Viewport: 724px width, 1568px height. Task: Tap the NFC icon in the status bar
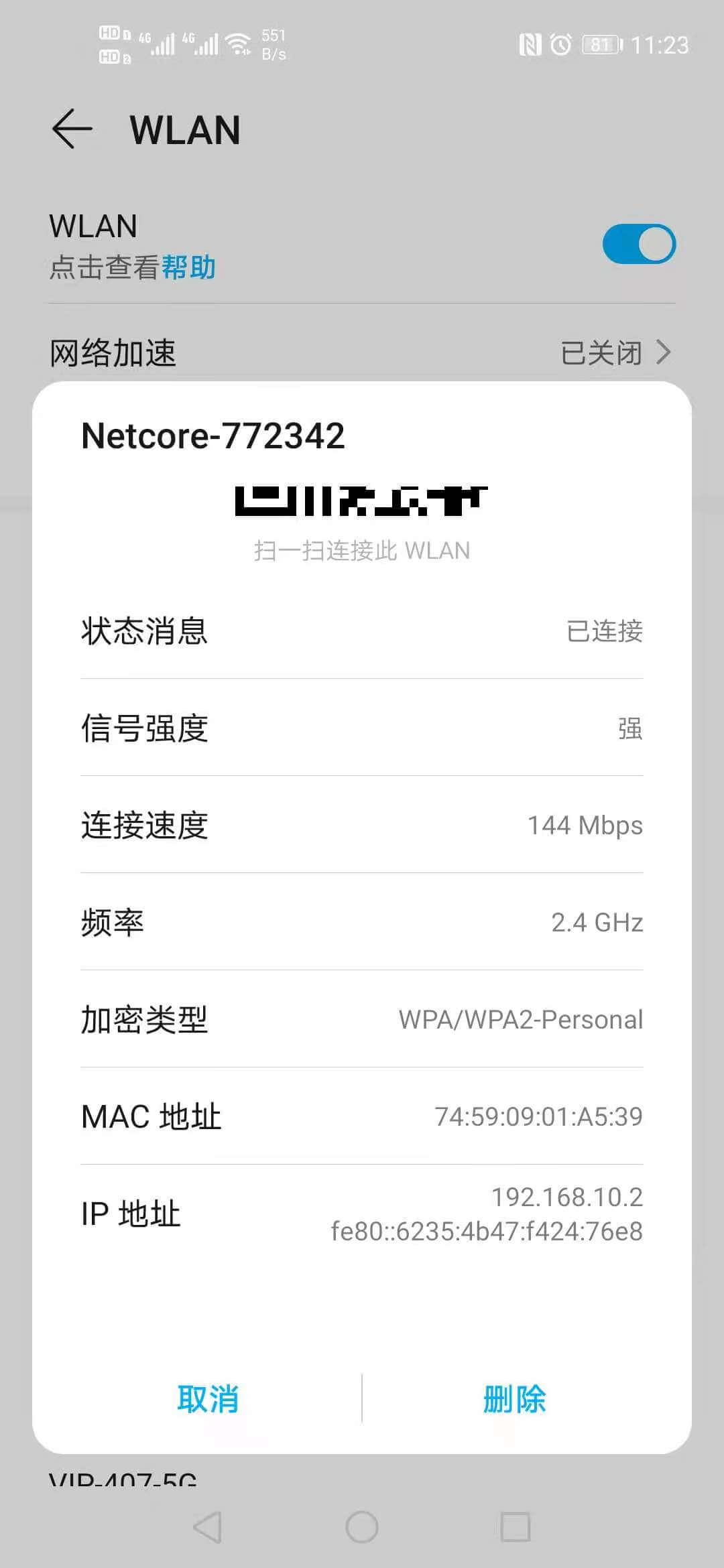528,44
